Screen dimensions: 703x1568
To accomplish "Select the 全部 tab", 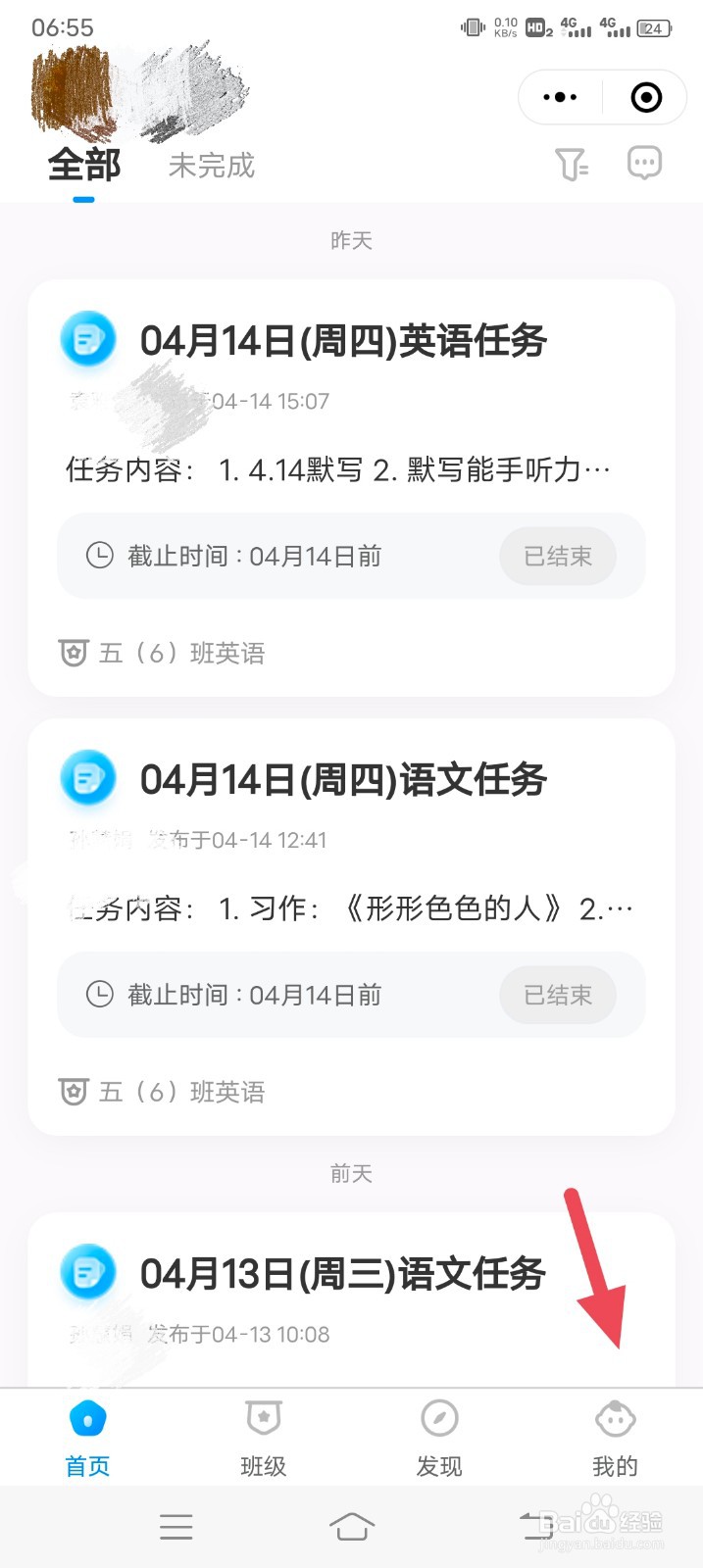I will pos(84,165).
